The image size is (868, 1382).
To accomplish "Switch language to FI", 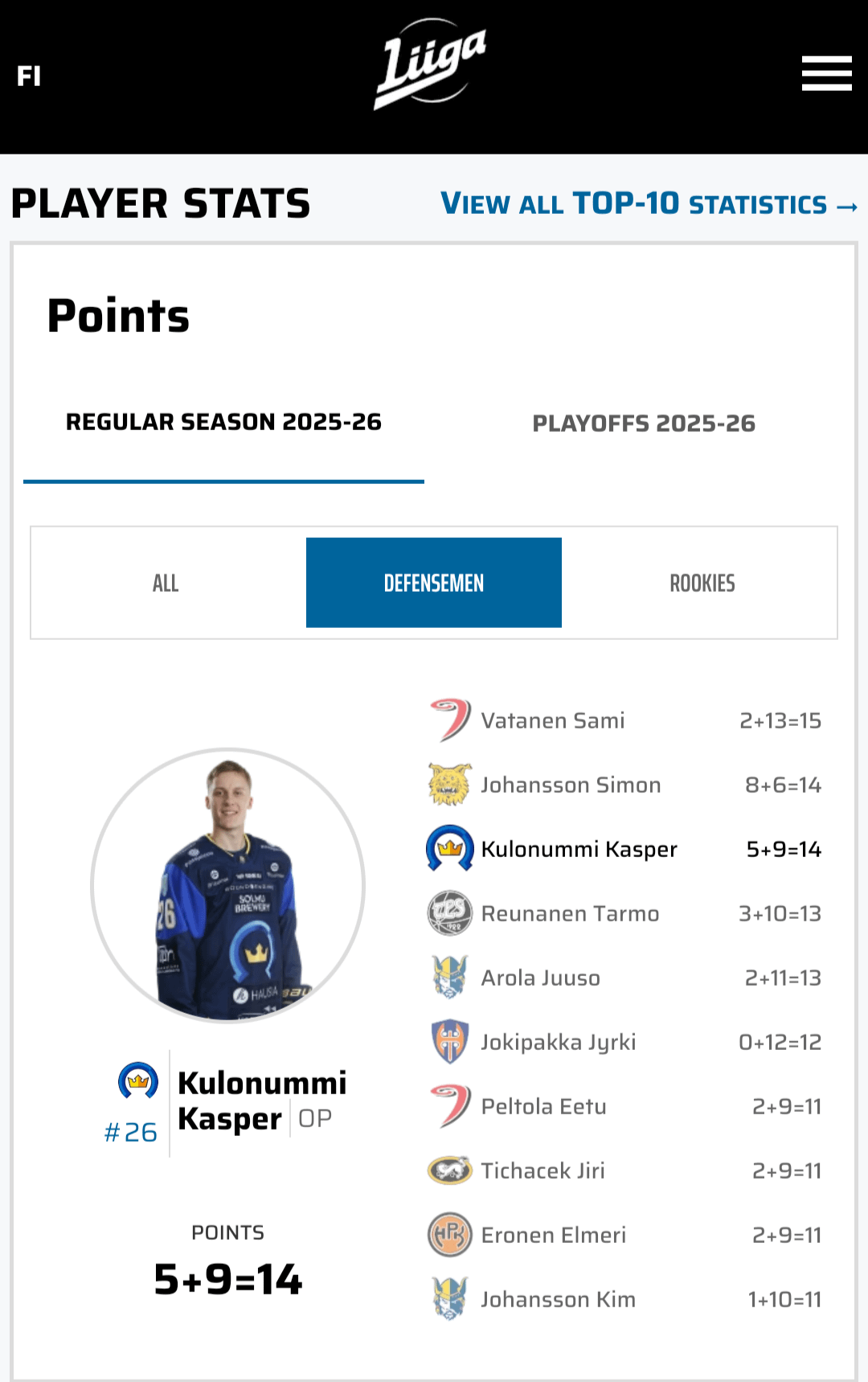I will [29, 76].
